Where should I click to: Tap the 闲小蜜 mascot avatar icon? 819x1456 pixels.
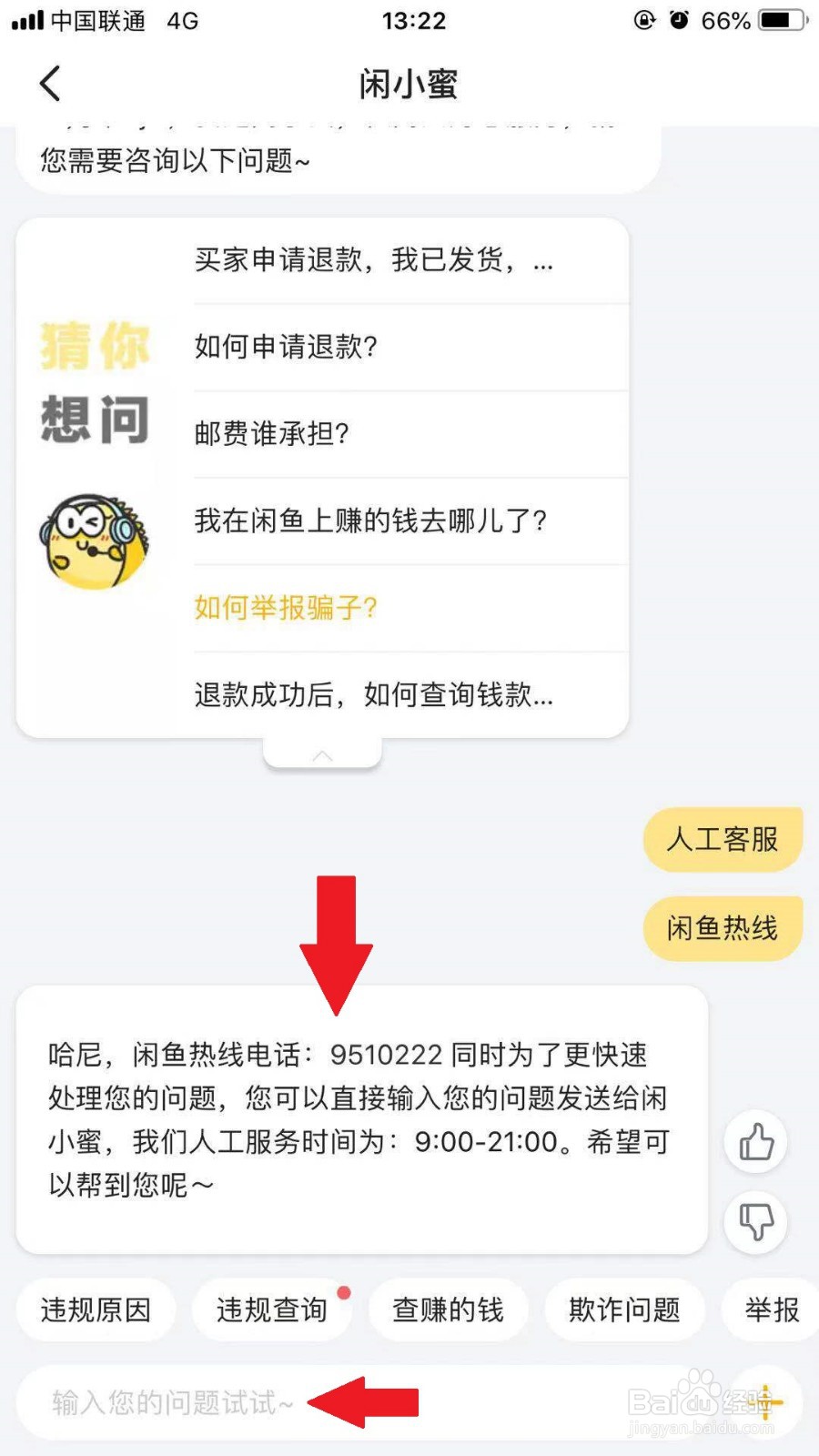pos(95,541)
